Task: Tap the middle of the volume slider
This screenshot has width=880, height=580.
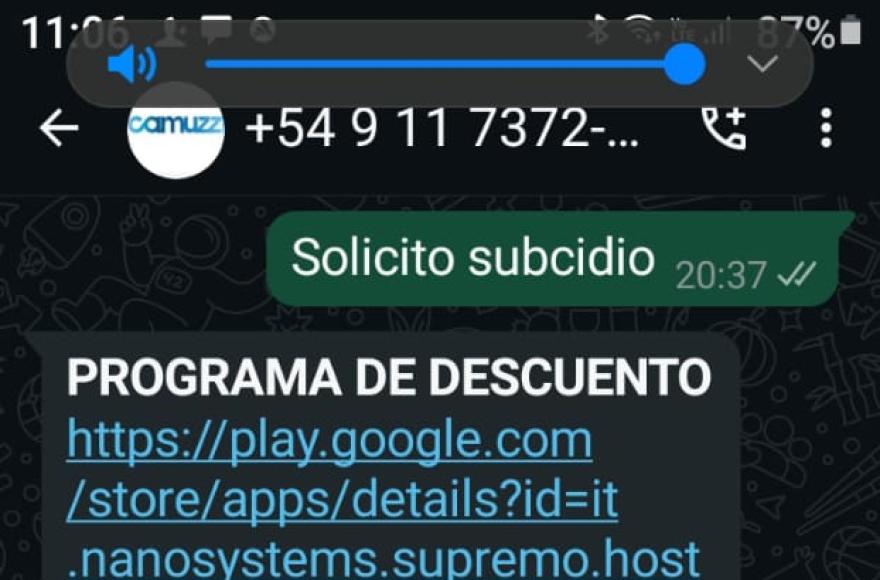Action: pyautogui.click(x=445, y=66)
